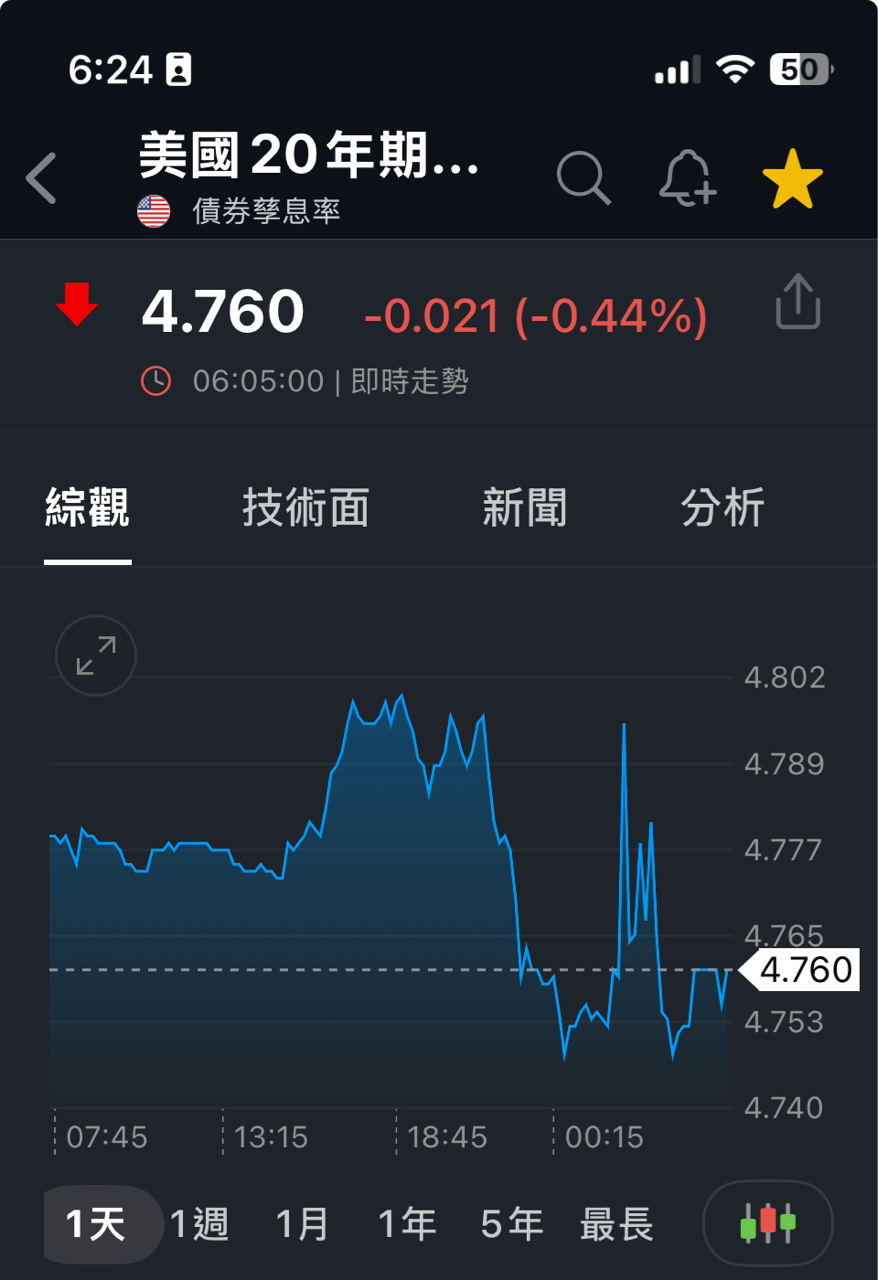This screenshot has height=1280, width=878.
Task: Add a price alert via the bell
Action: [x=688, y=179]
